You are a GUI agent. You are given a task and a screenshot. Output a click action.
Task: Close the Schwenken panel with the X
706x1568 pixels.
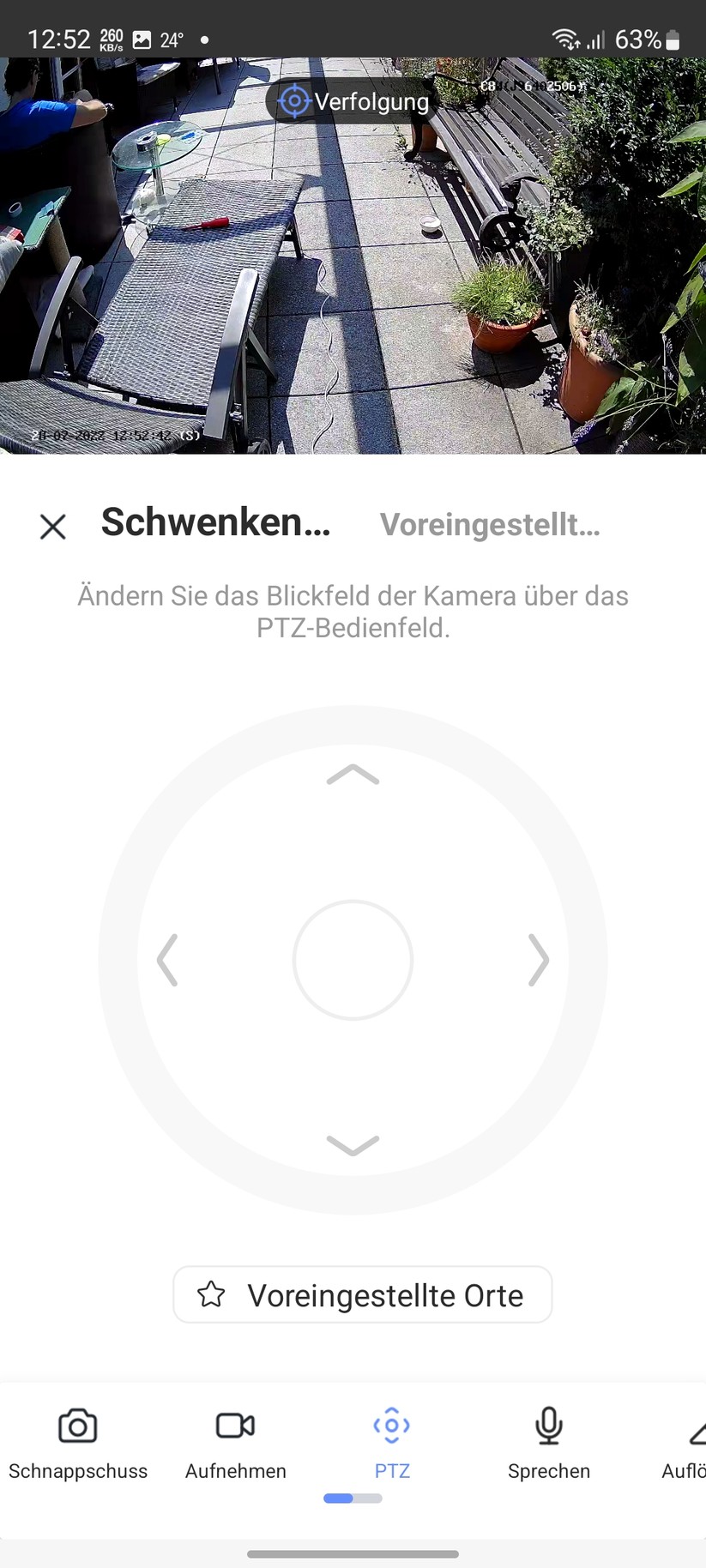[52, 527]
